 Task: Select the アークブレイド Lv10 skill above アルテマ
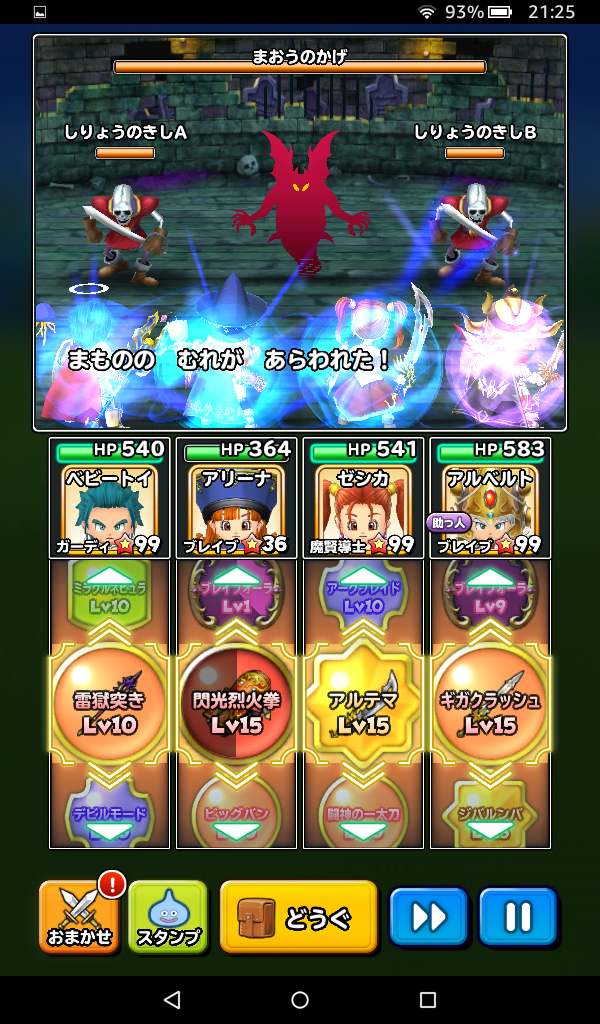tap(363, 595)
